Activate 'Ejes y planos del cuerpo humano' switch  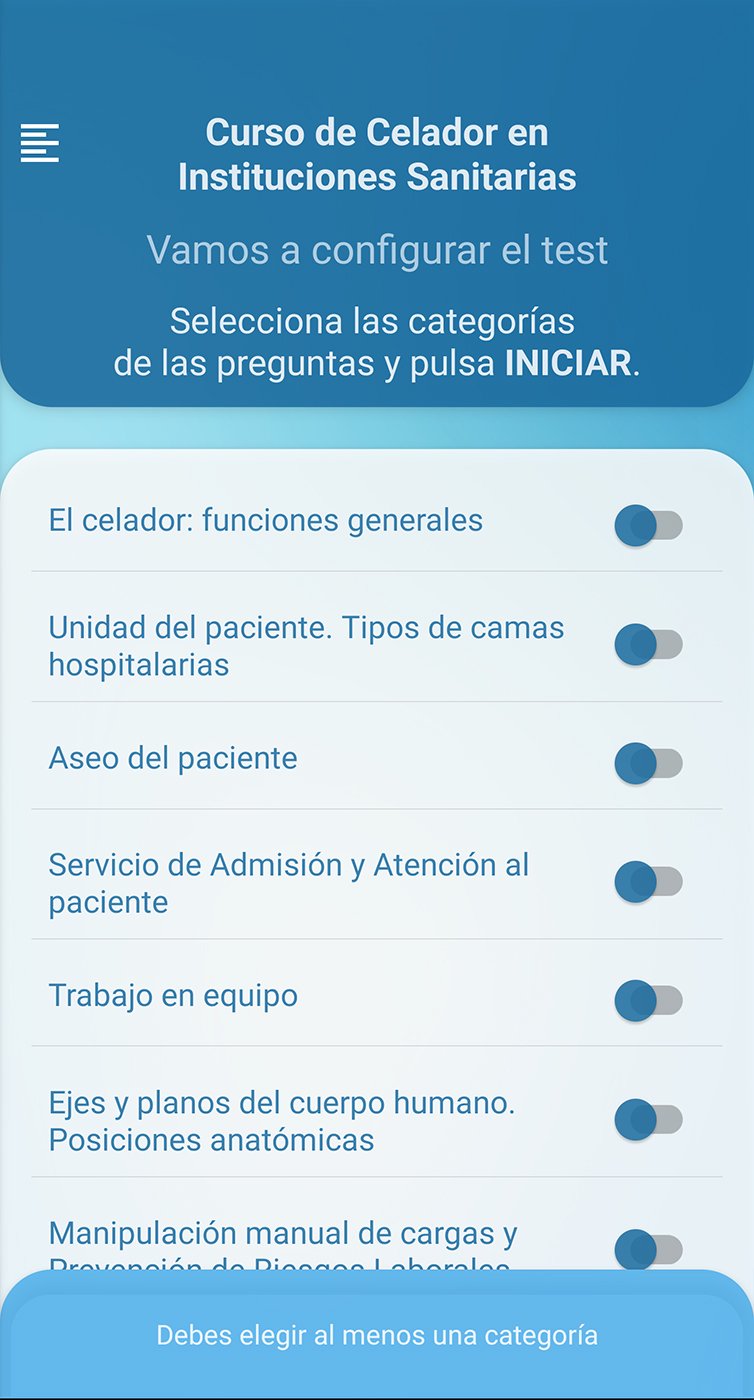[648, 1119]
